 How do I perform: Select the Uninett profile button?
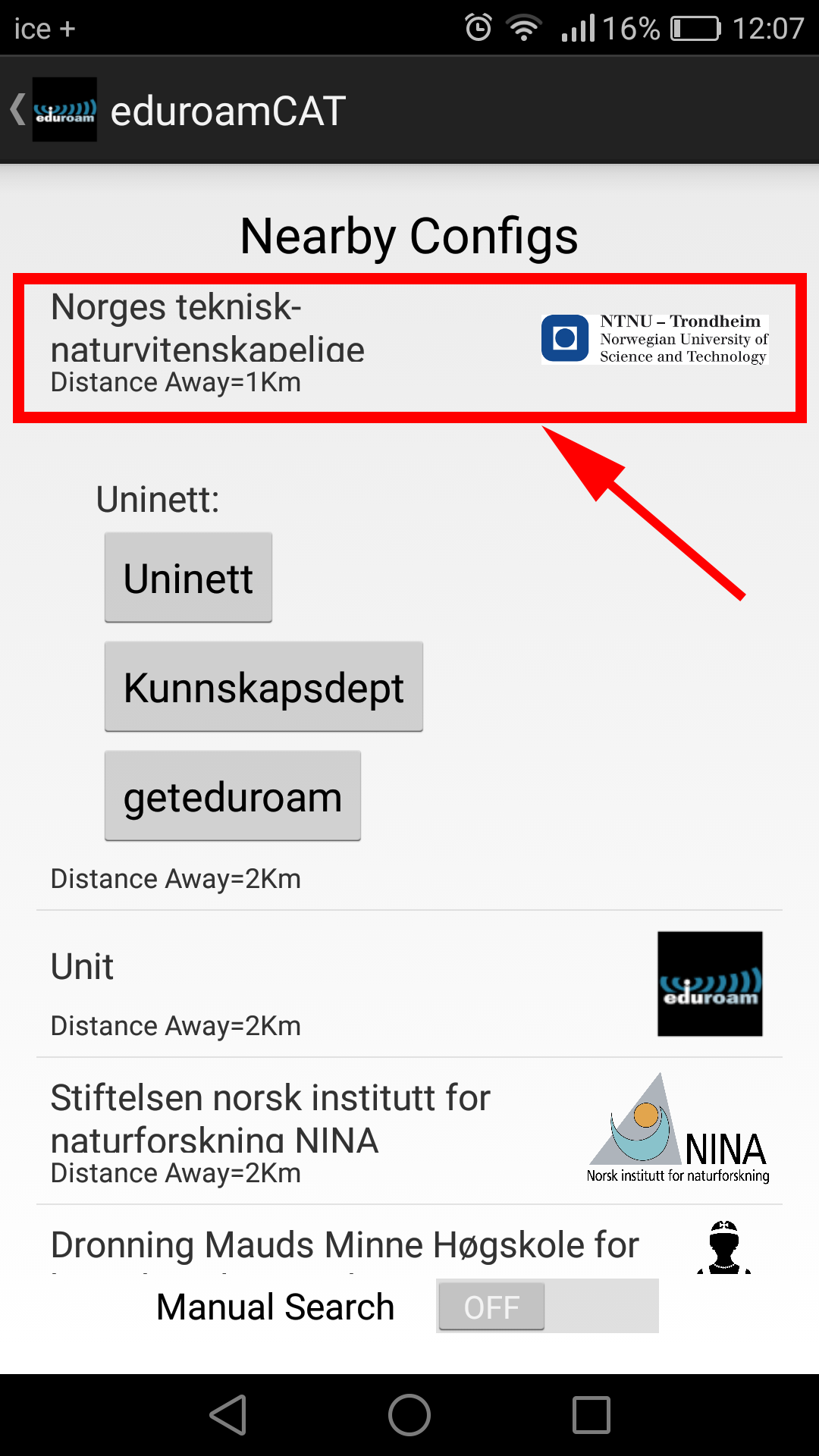pyautogui.click(x=188, y=578)
